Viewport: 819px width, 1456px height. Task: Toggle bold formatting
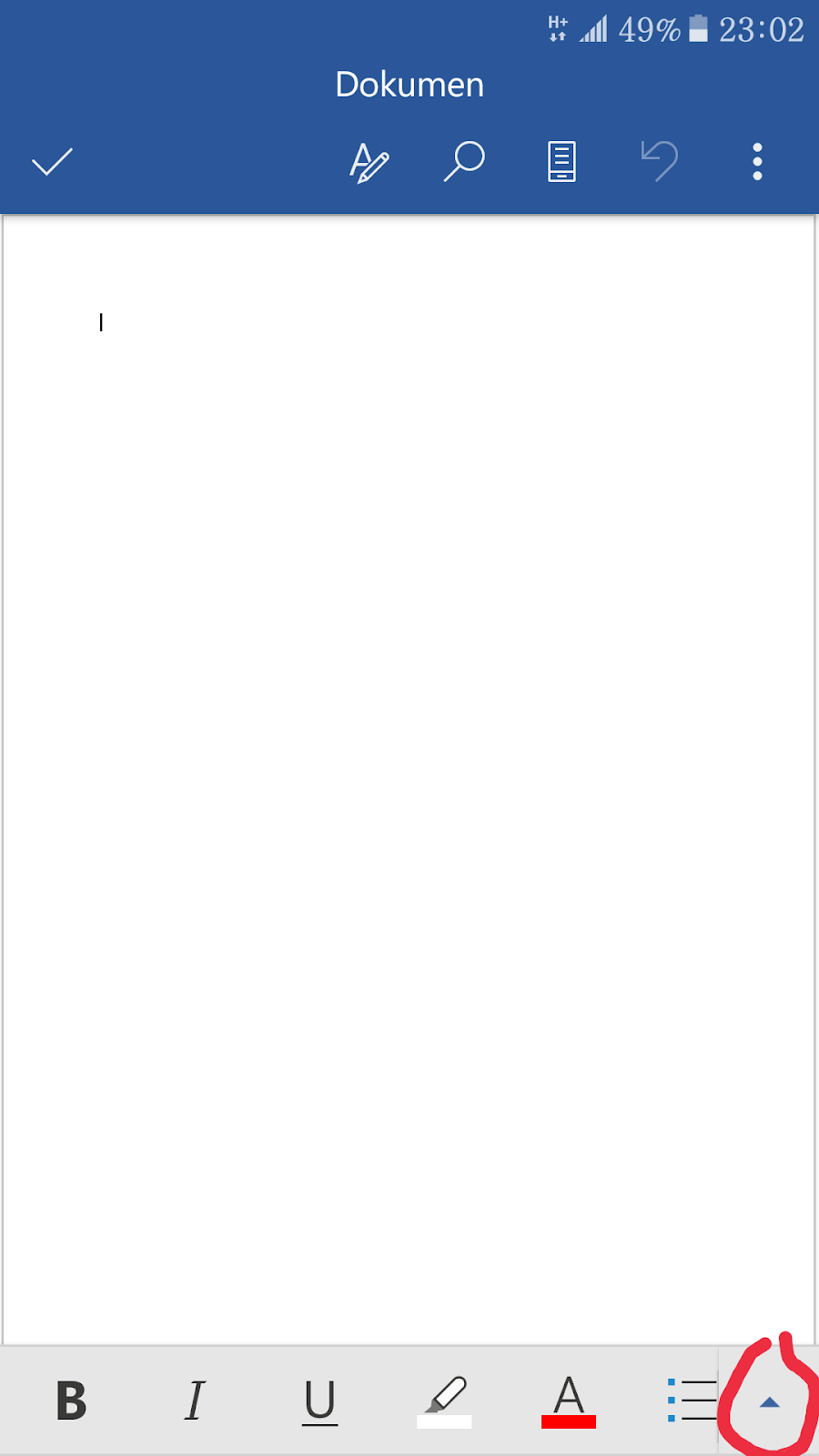(71, 1400)
